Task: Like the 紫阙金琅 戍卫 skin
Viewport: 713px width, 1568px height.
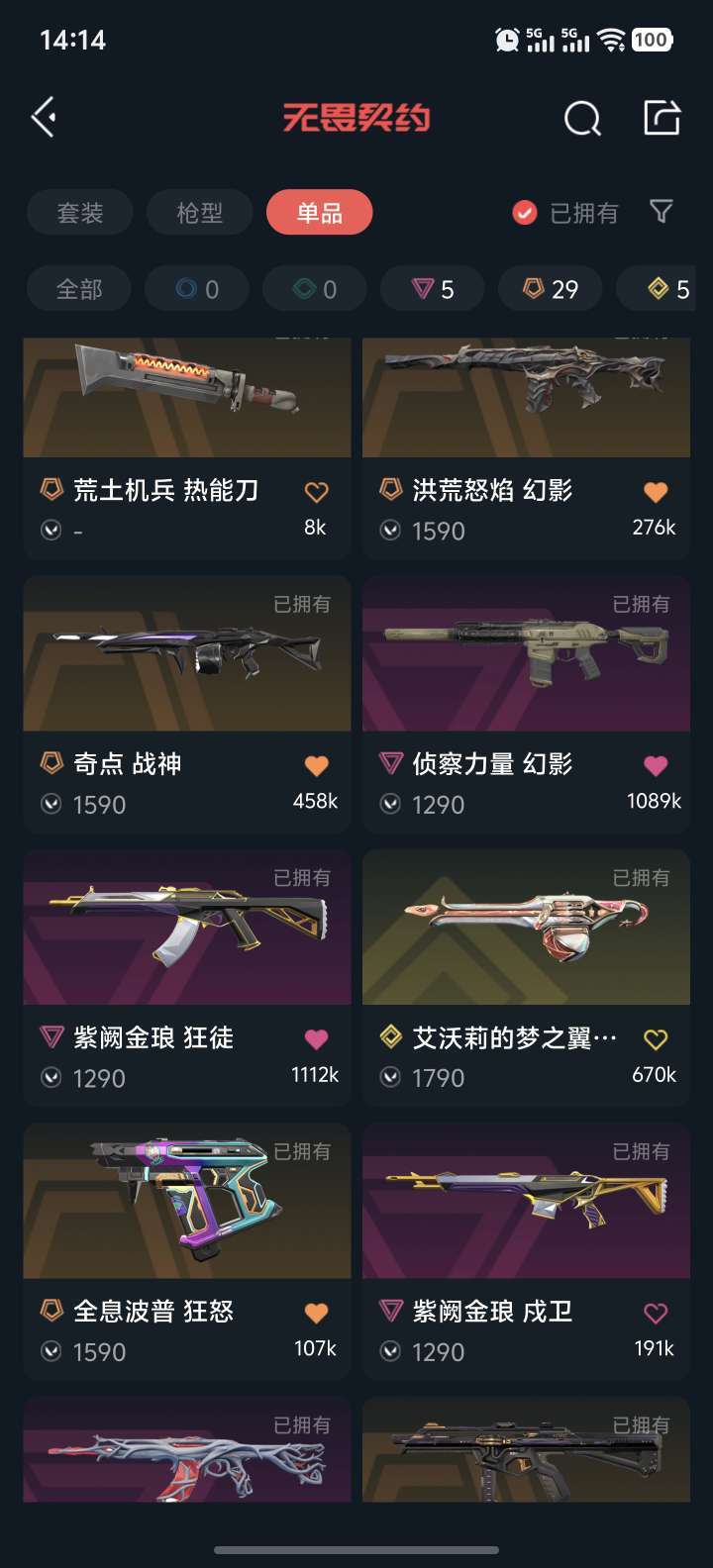Action: tap(655, 1314)
